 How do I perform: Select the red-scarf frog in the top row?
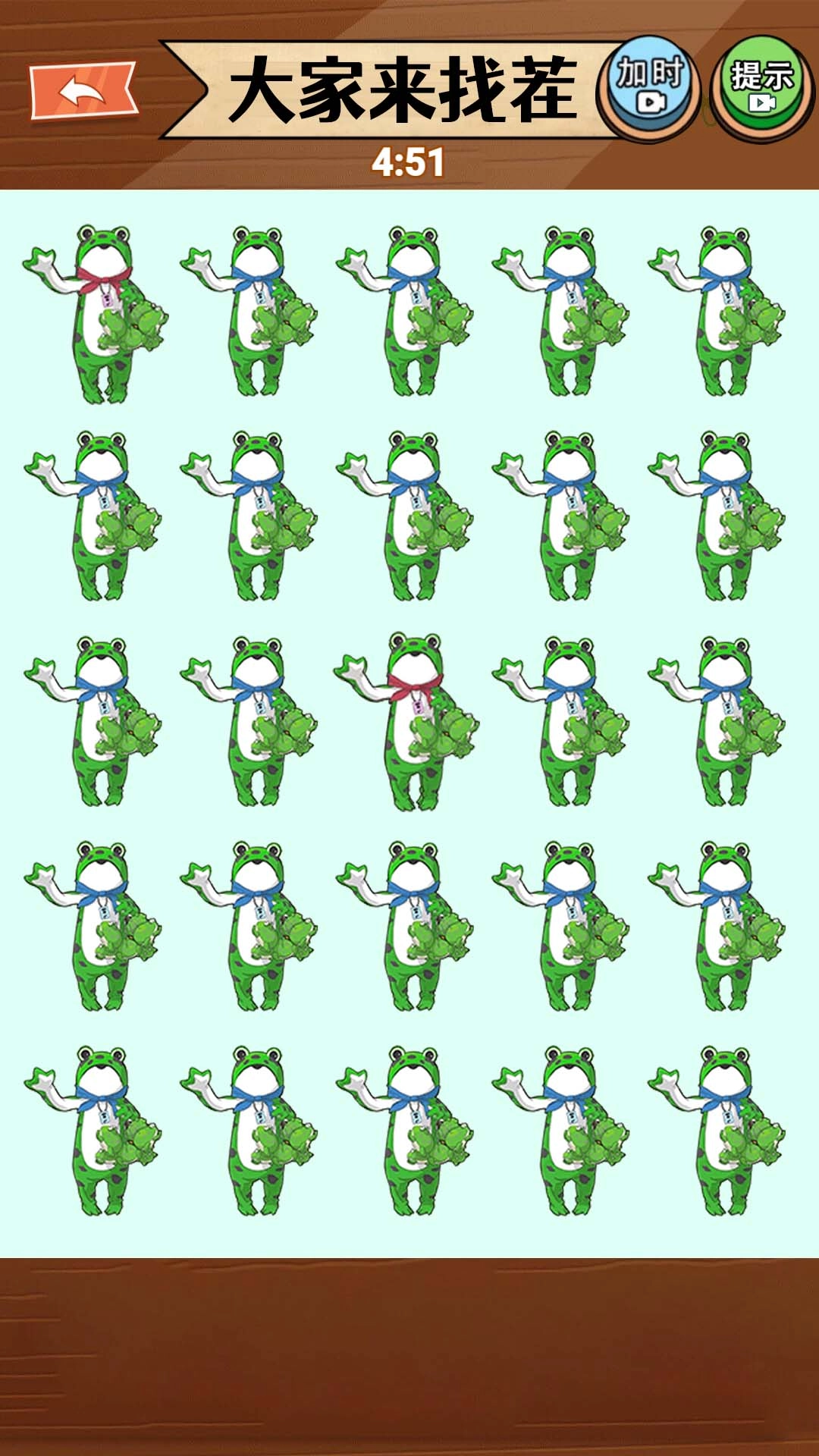point(96,313)
